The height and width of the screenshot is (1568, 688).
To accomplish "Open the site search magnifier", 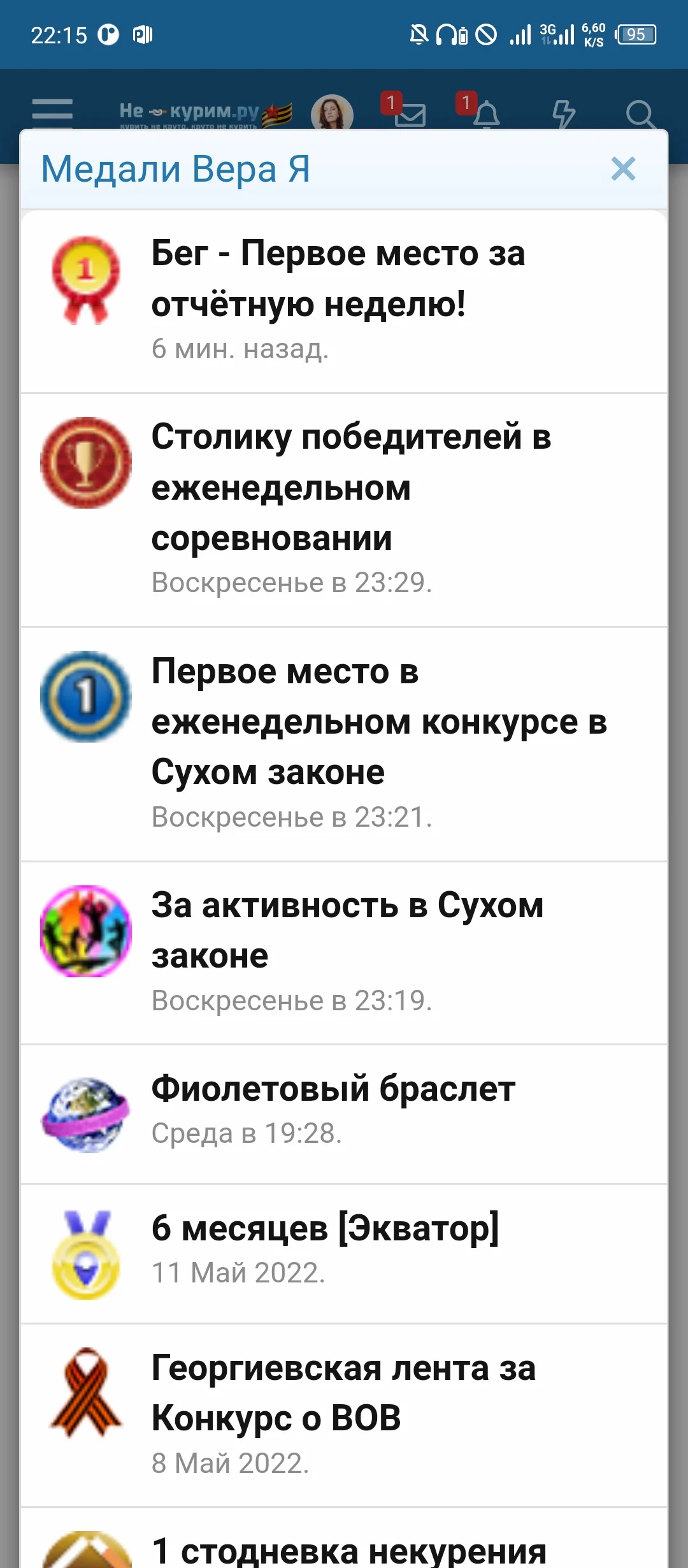I will (640, 115).
